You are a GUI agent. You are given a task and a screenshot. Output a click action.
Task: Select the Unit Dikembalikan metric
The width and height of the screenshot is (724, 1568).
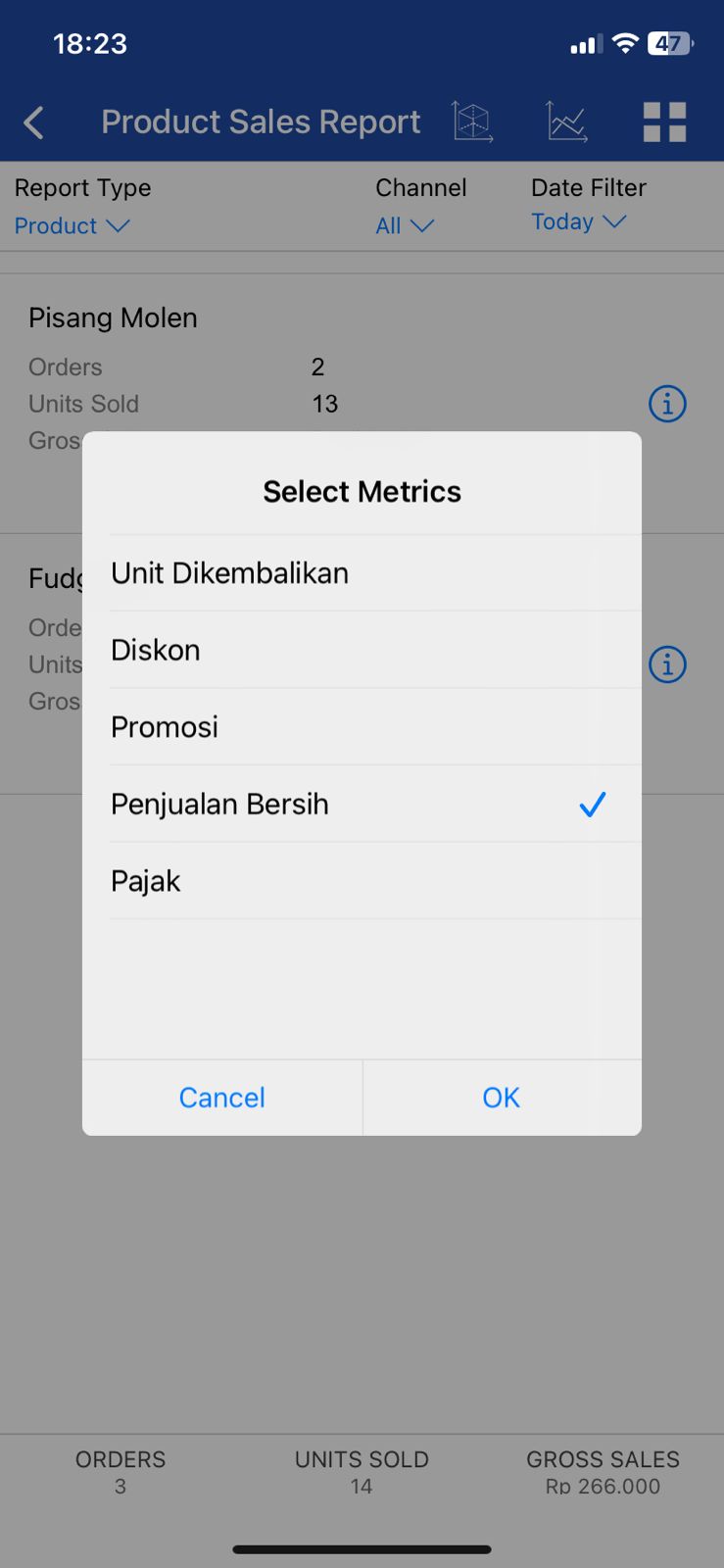[362, 573]
